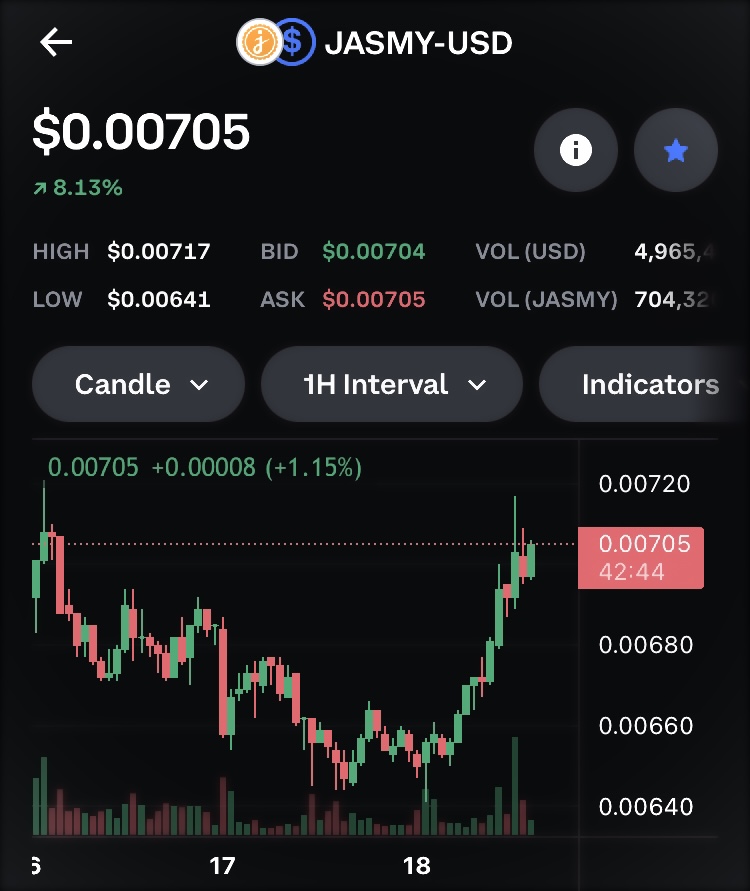Change the 1H Interval dropdown
750x891 pixels.
click(x=392, y=385)
